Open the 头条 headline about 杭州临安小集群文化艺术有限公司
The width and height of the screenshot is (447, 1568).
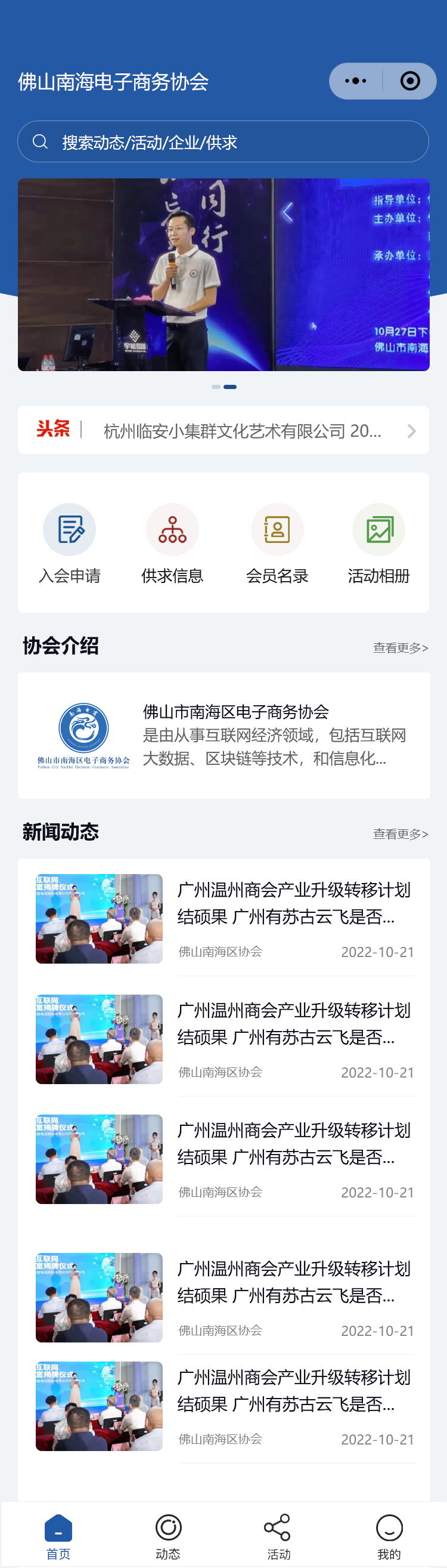pyautogui.click(x=242, y=431)
